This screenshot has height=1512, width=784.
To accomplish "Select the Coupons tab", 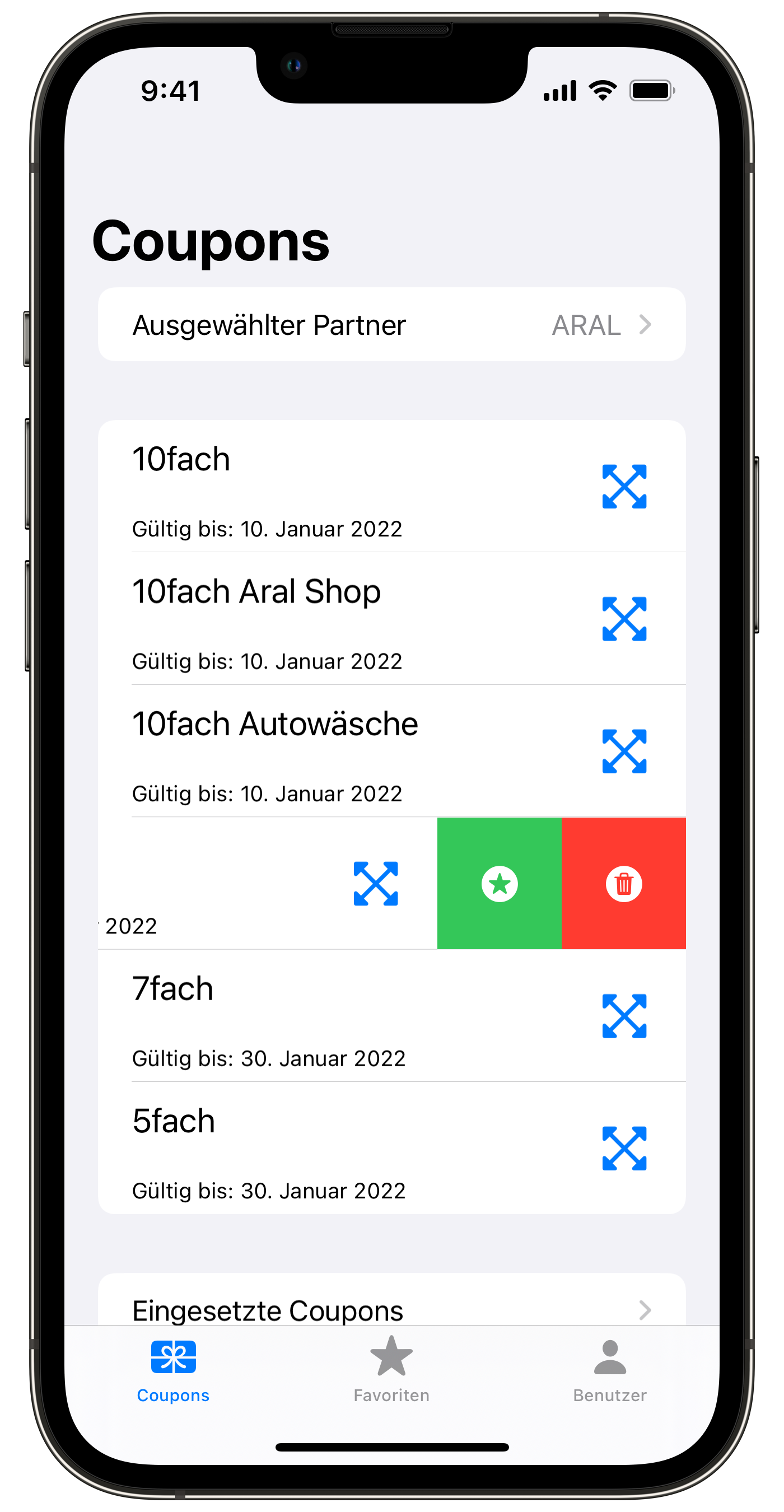I will [x=173, y=1370].
